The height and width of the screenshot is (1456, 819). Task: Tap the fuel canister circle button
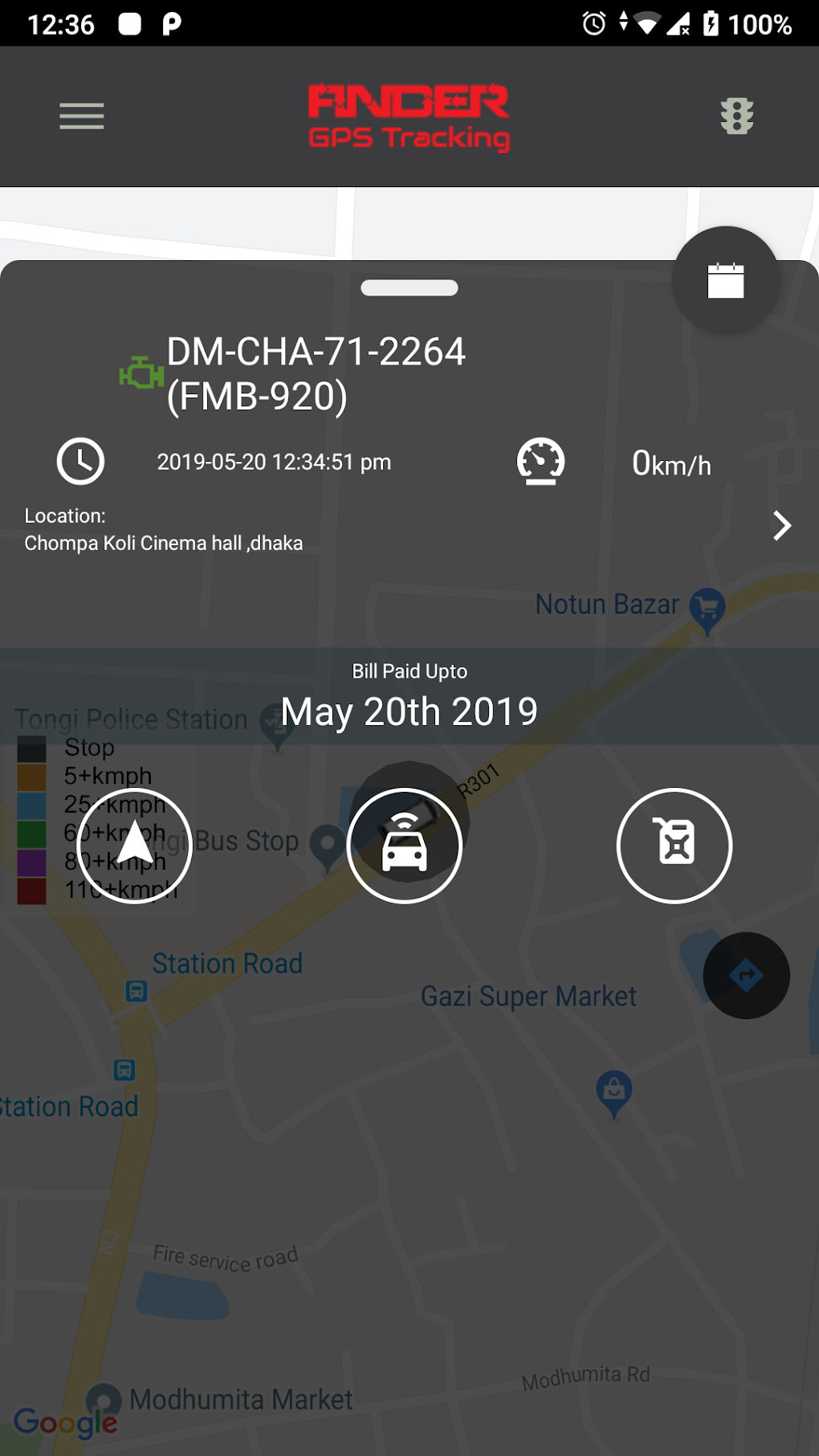tap(674, 846)
